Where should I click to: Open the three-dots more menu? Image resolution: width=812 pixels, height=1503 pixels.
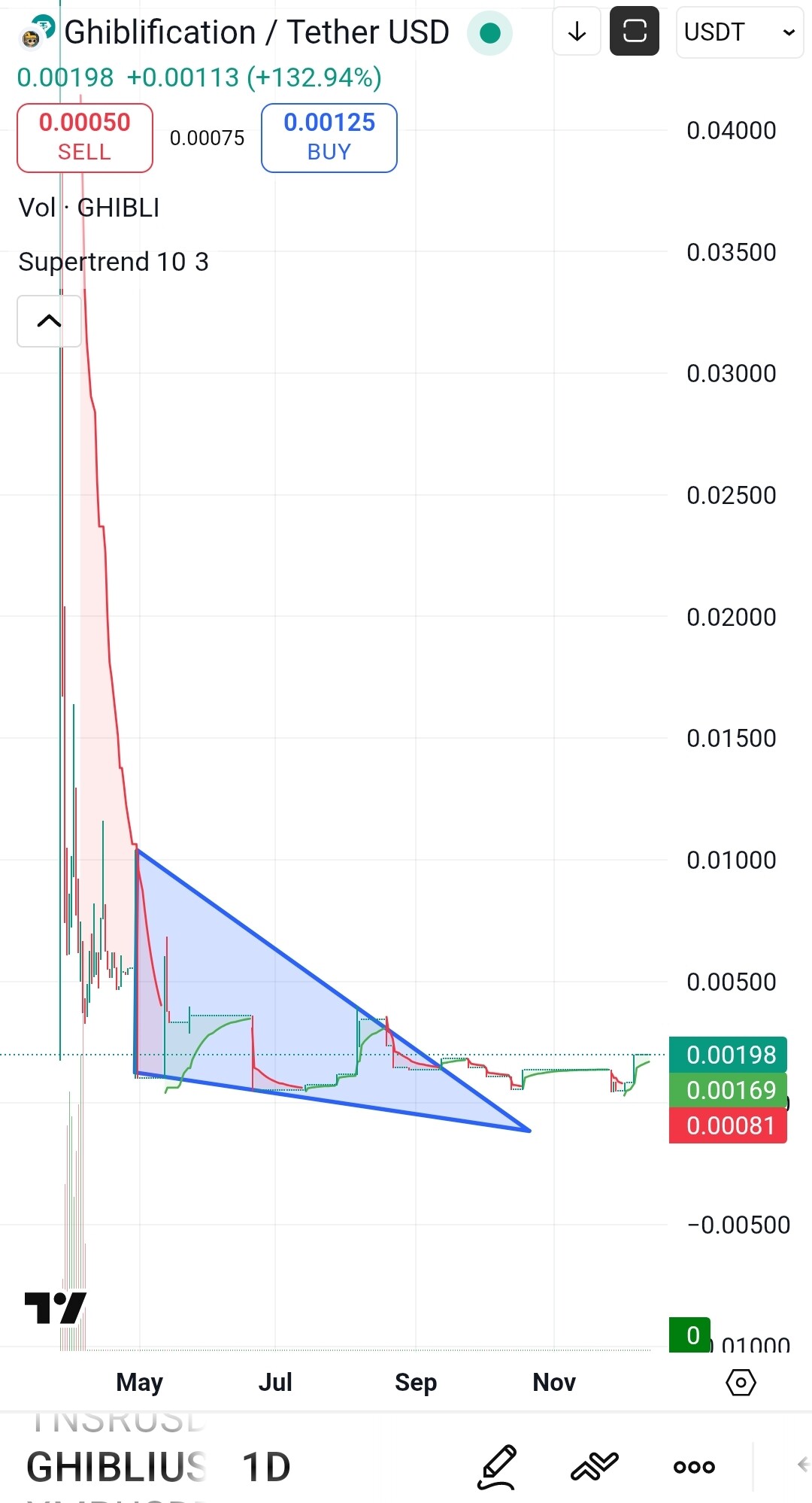coord(694,1466)
